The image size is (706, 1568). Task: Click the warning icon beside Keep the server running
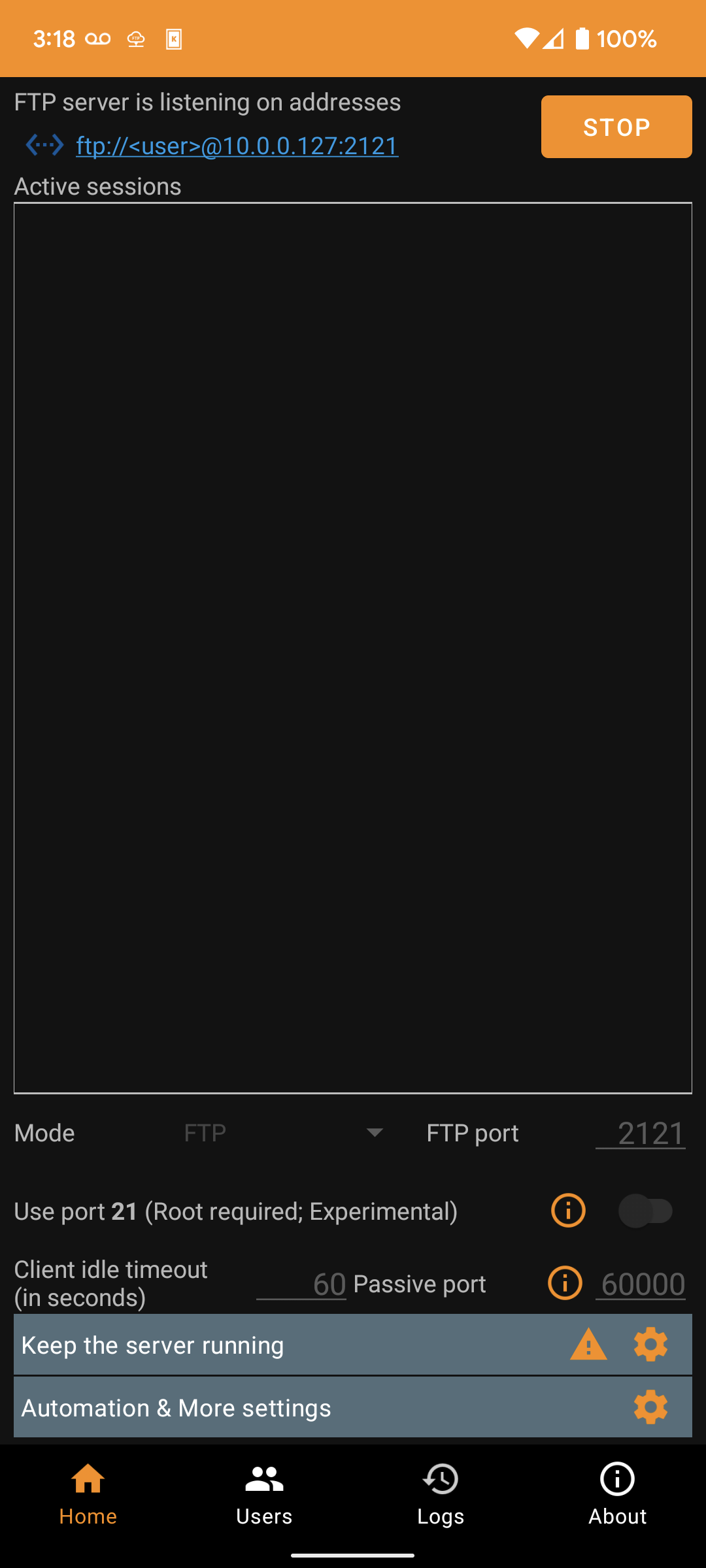point(587,1344)
